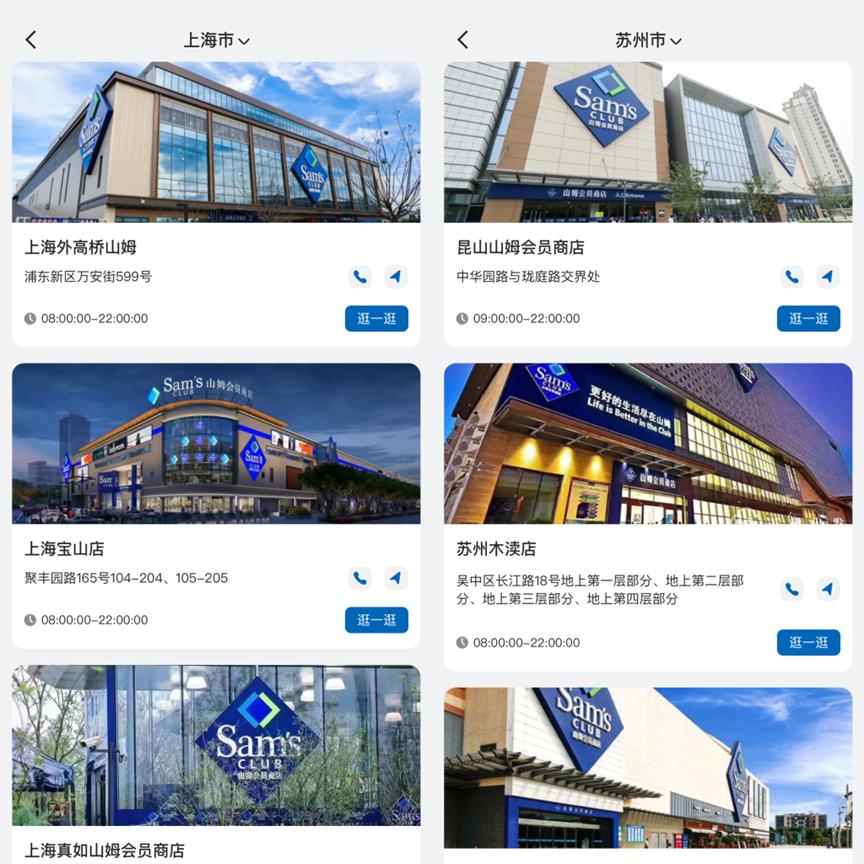Open the 上海宝山店 store photo
This screenshot has height=864, width=864.
[x=216, y=443]
